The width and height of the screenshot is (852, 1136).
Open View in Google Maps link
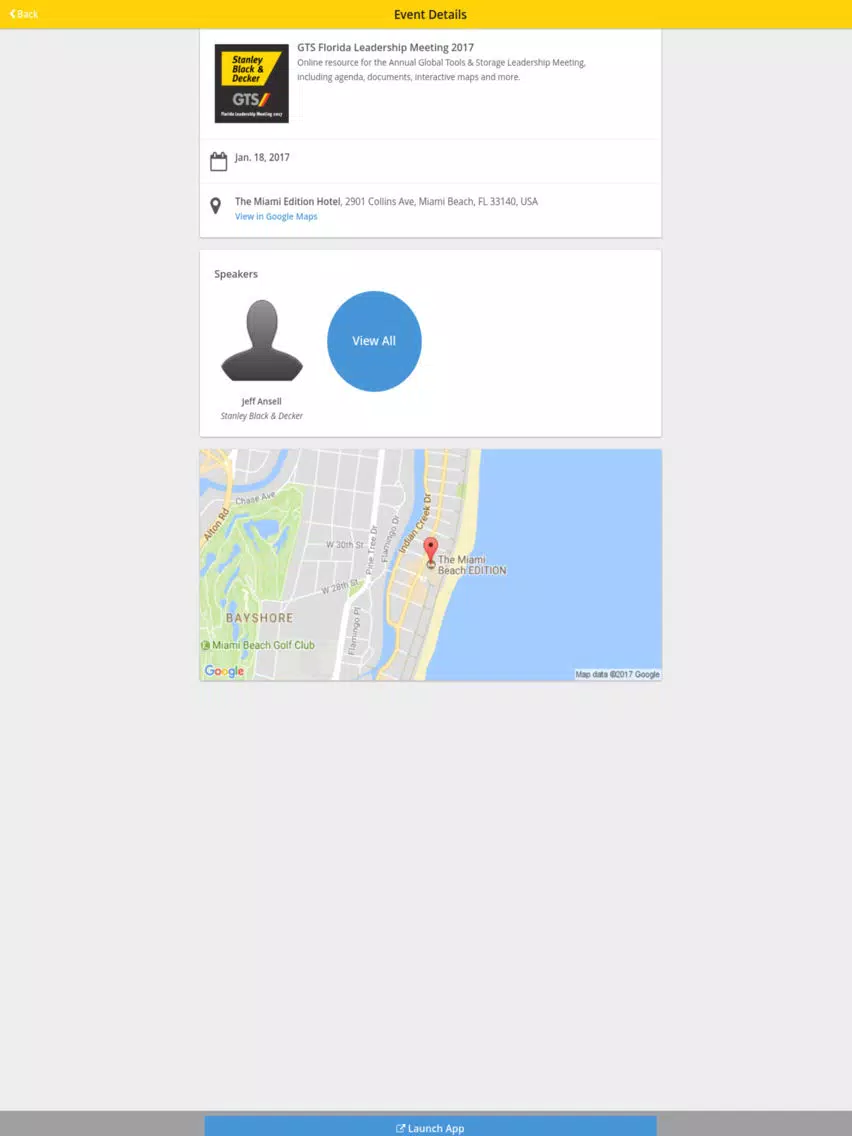click(276, 216)
